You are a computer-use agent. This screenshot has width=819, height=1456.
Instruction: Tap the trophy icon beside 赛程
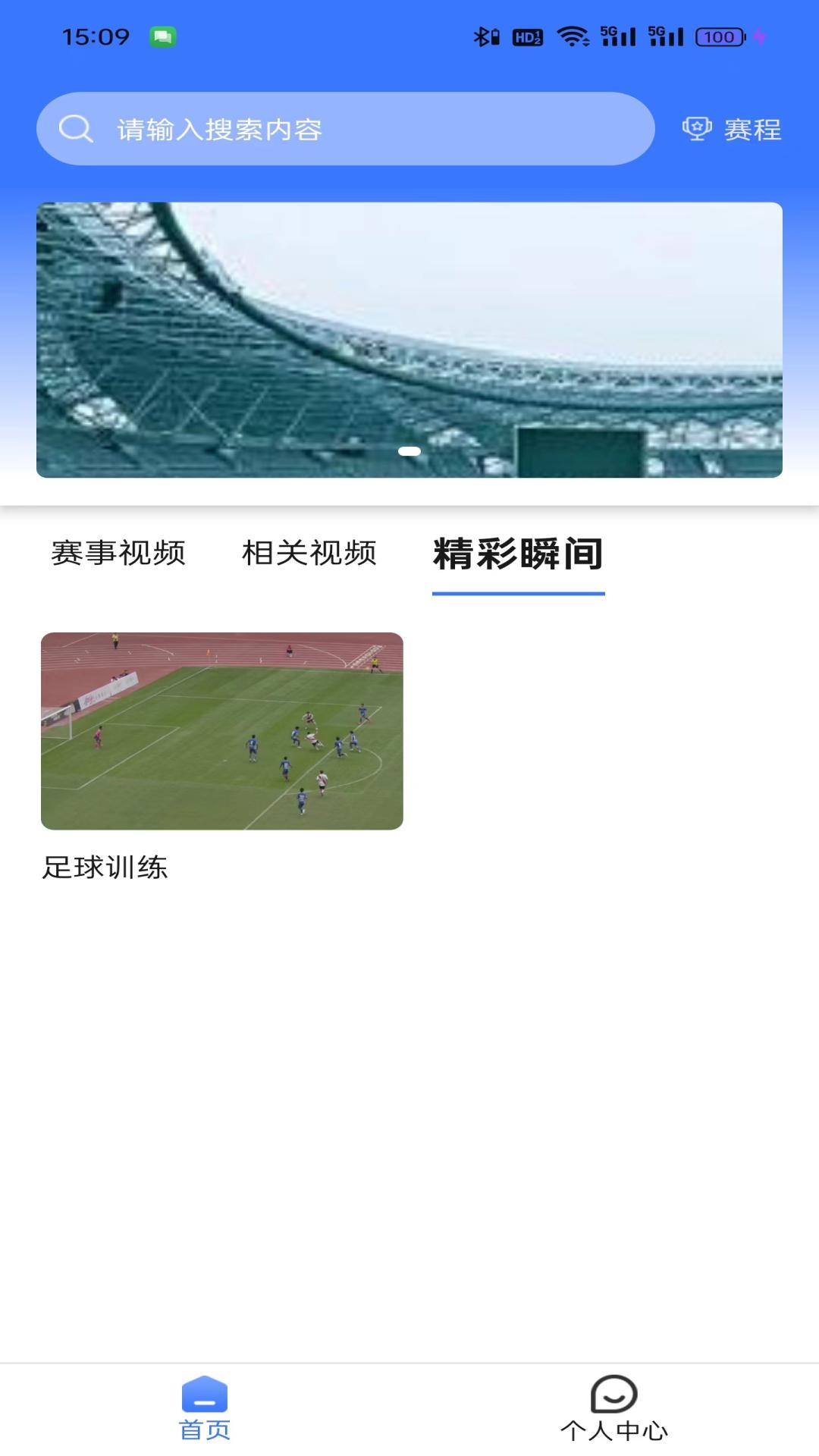click(696, 130)
